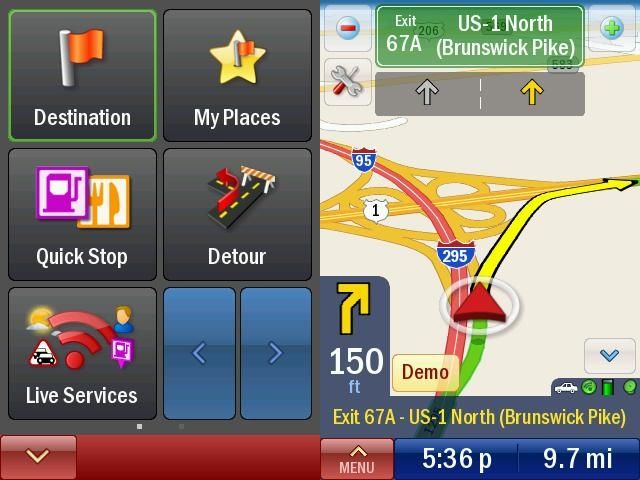Open Live Services
The width and height of the screenshot is (640, 480).
(x=82, y=353)
